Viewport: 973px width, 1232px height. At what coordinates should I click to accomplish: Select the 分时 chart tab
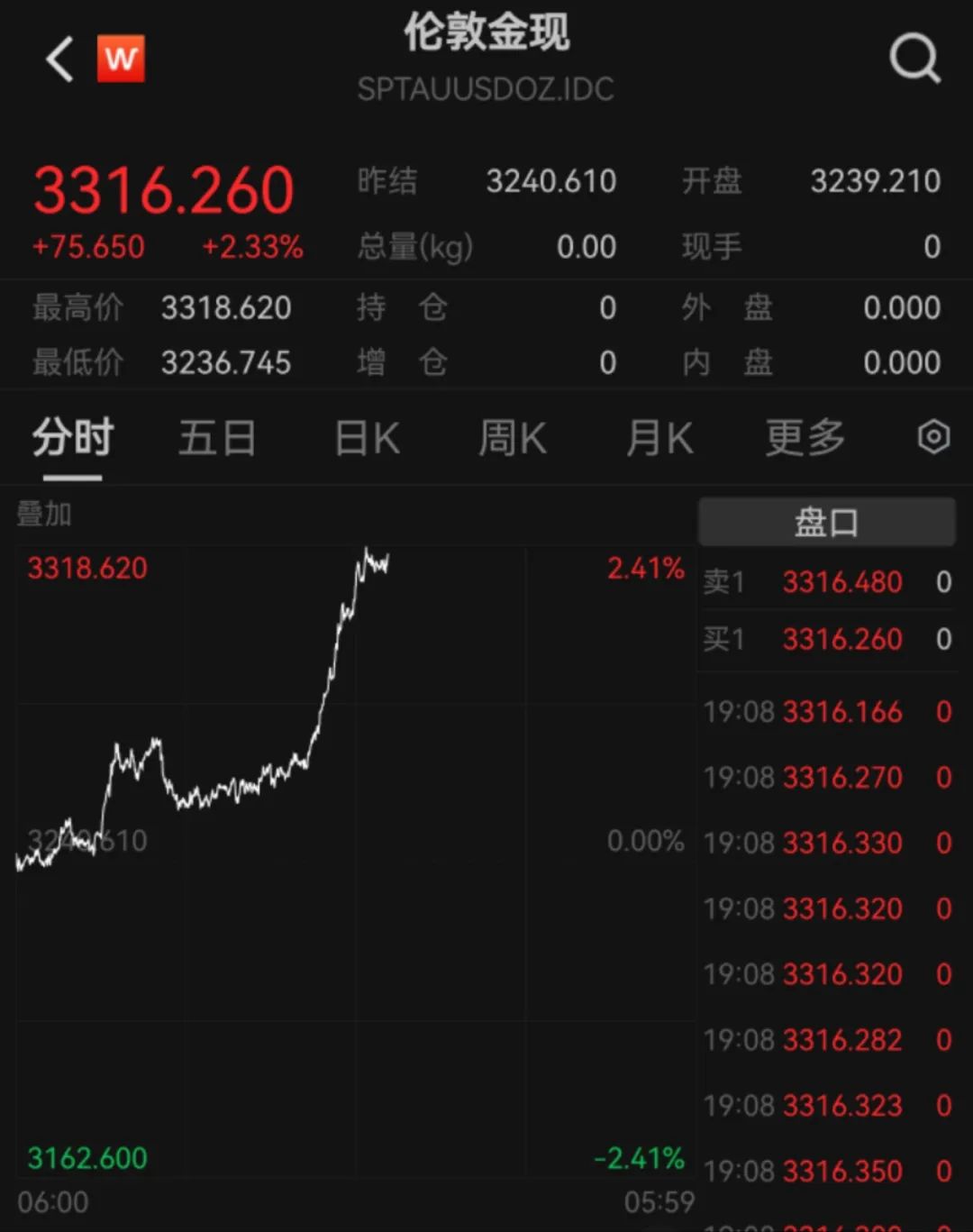pyautogui.click(x=73, y=439)
